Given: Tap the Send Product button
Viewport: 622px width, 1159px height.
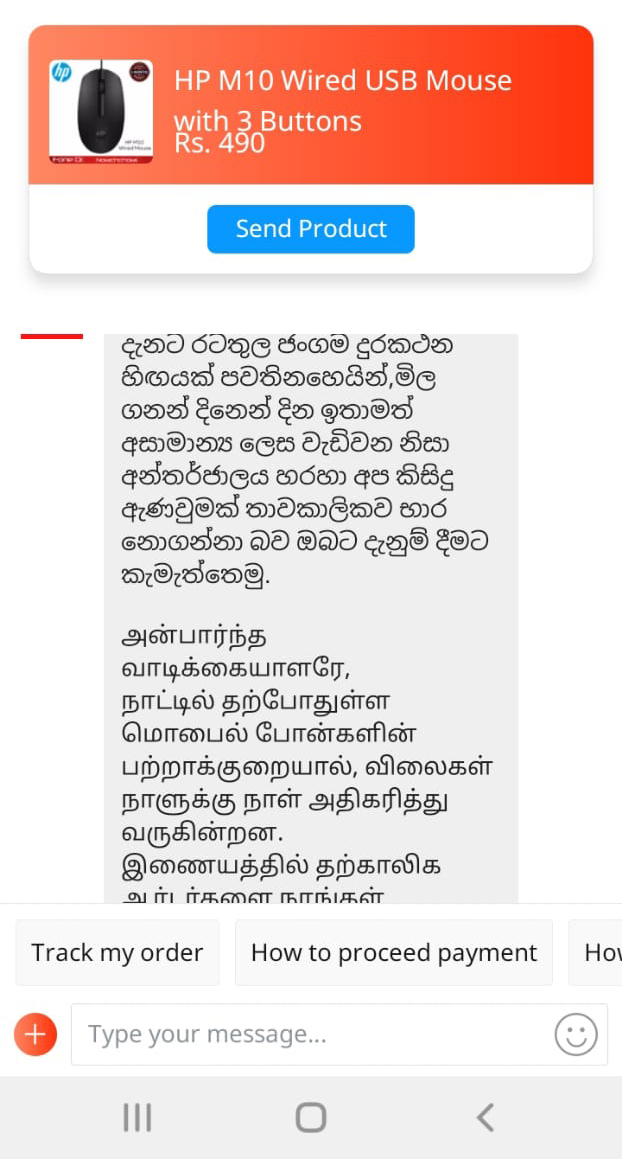Looking at the screenshot, I should [311, 229].
